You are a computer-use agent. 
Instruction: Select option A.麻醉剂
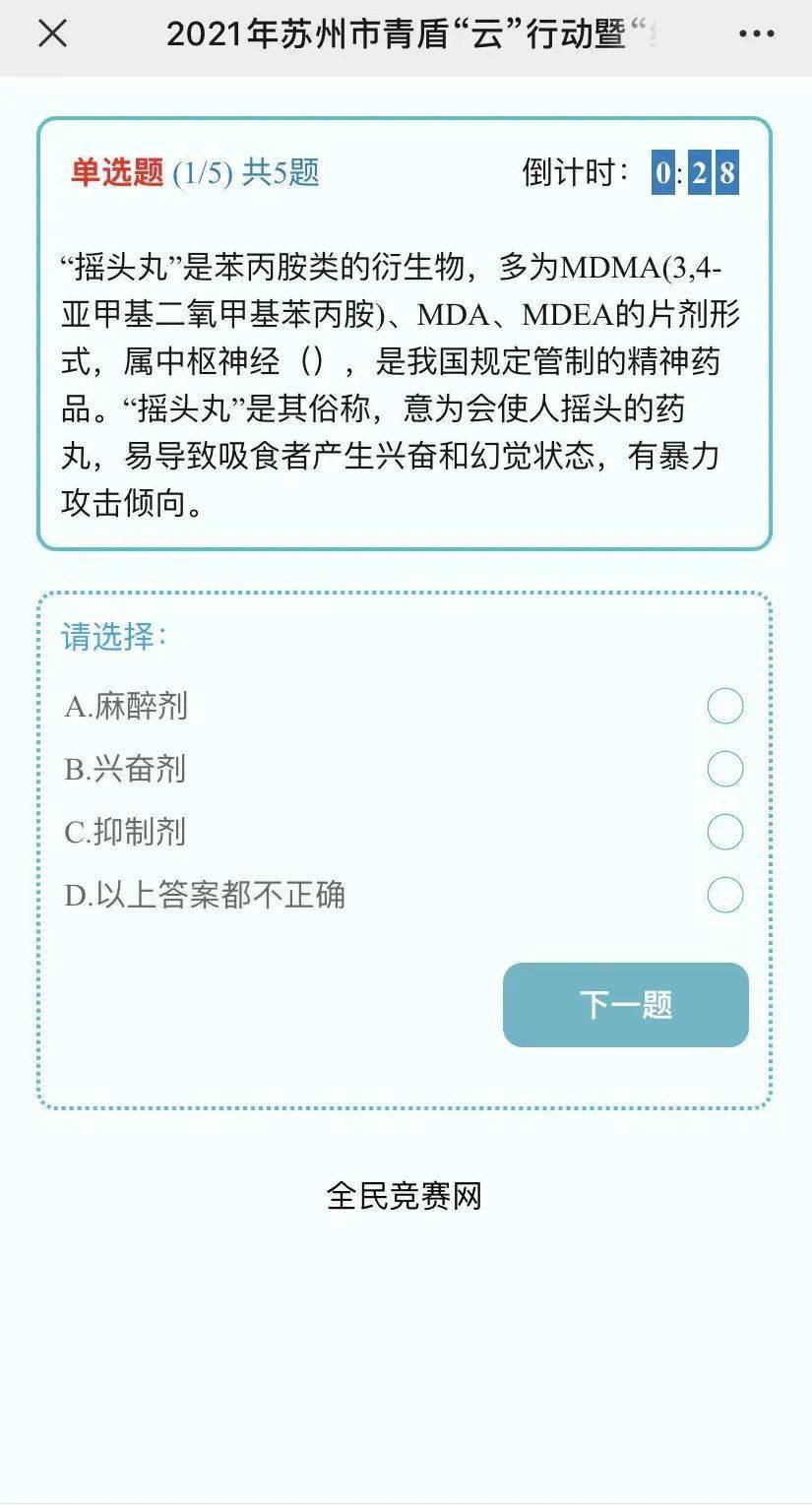click(x=724, y=707)
